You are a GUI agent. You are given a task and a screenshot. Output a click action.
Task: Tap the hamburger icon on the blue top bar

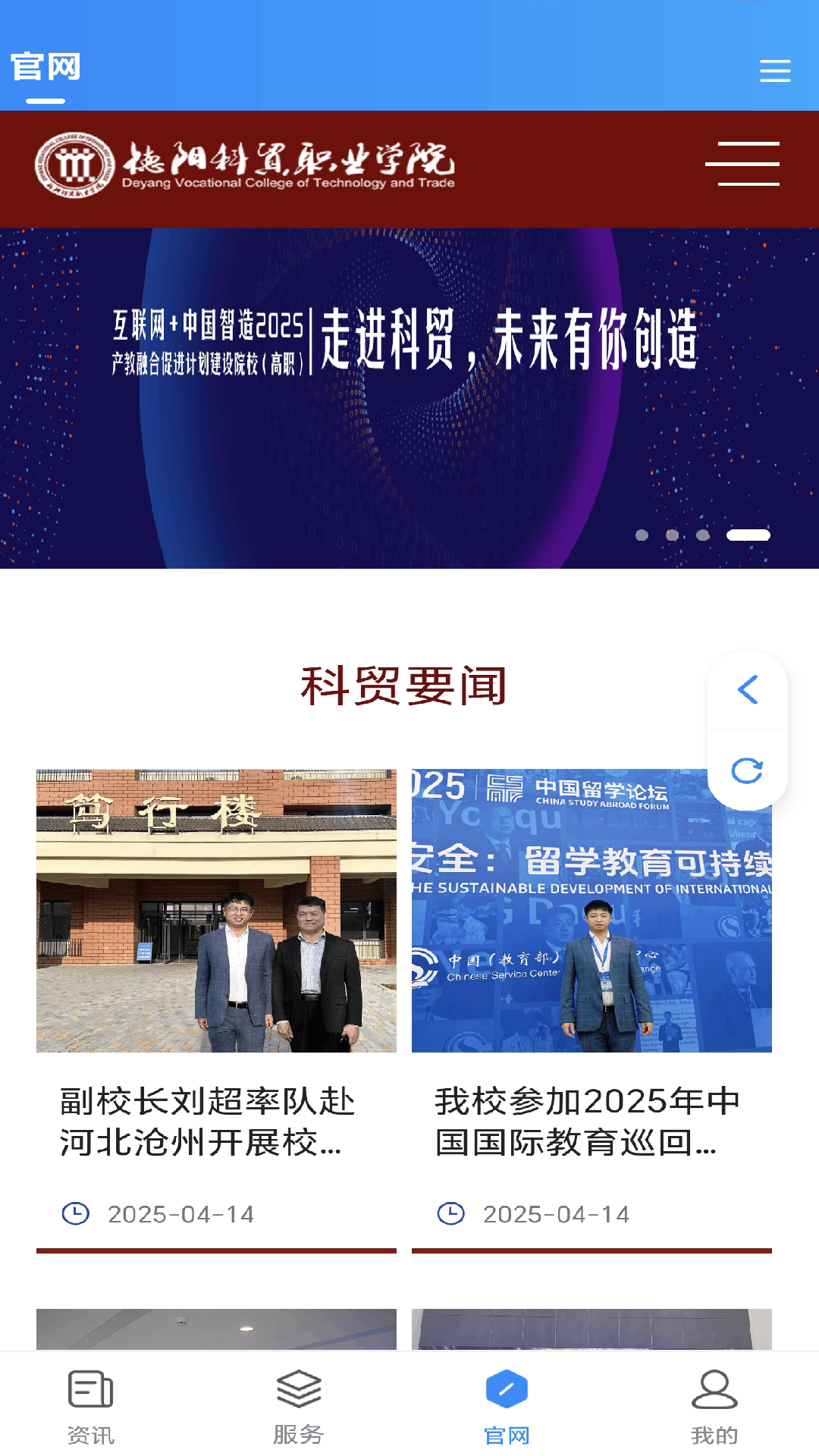[775, 71]
